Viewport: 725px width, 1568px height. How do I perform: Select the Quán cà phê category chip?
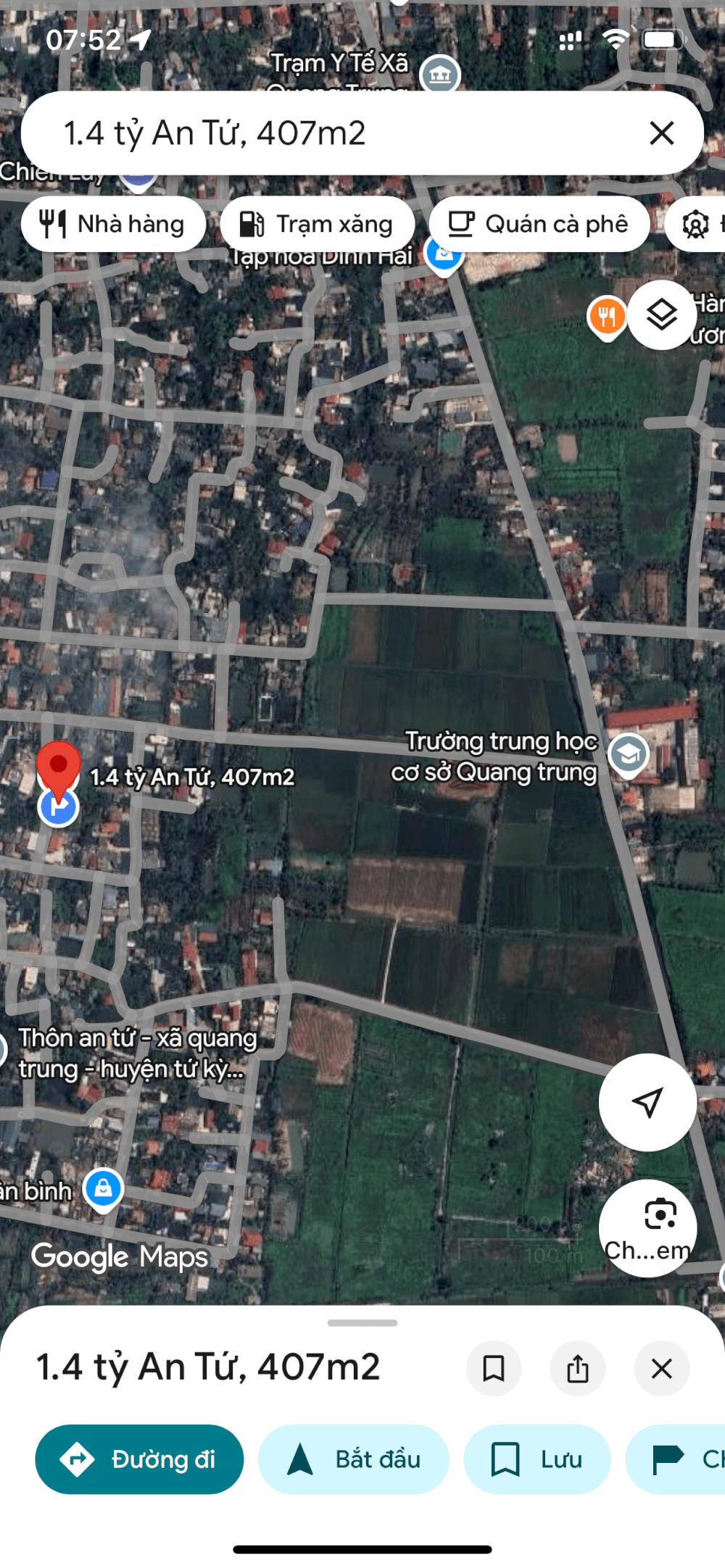pos(541,224)
